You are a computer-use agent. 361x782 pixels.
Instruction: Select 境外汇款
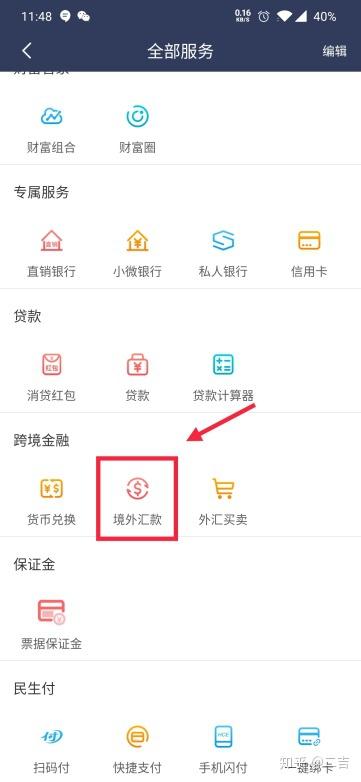[x=137, y=501]
